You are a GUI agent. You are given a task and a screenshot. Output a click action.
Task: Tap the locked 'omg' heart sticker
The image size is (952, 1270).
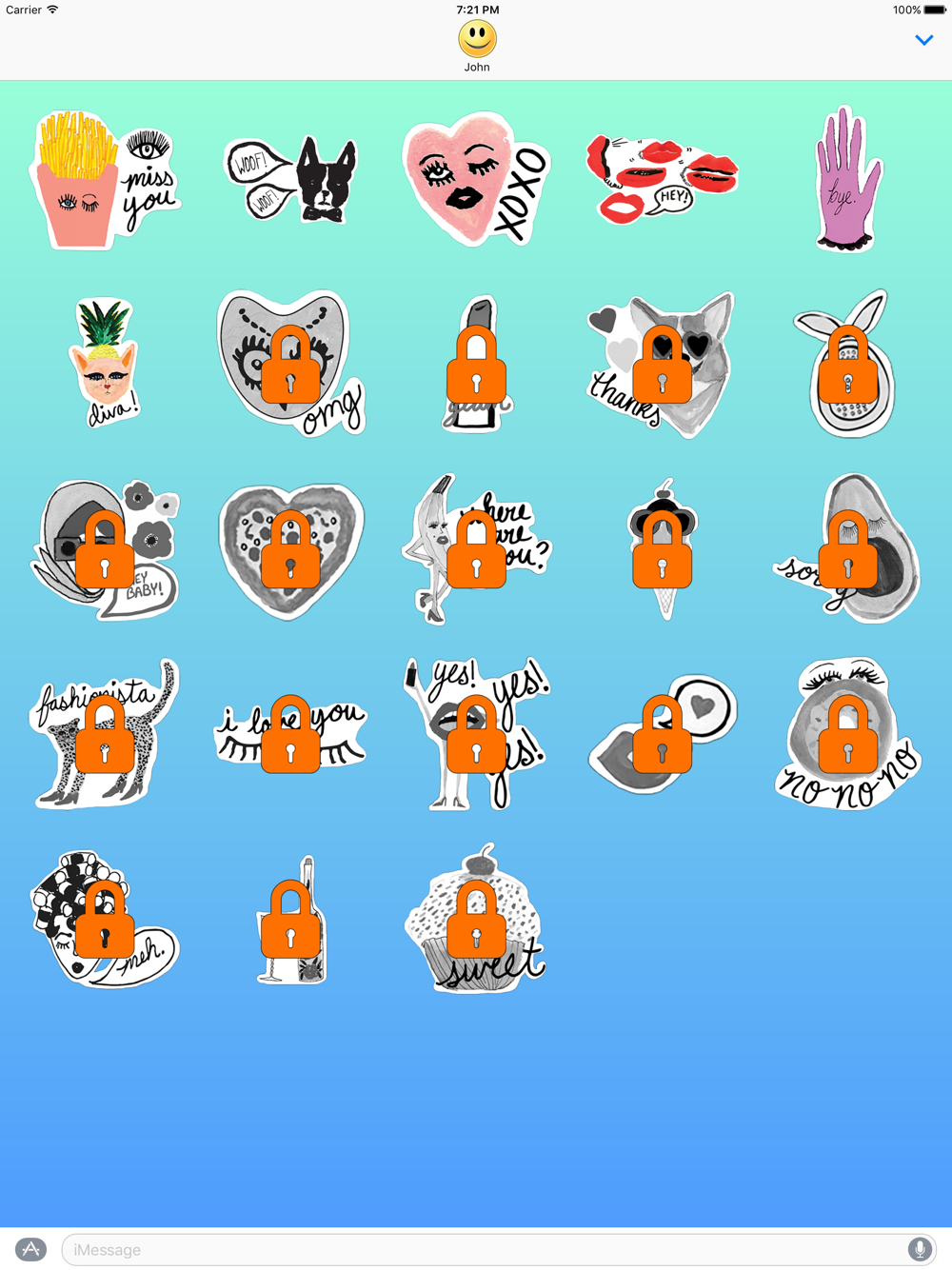point(290,364)
